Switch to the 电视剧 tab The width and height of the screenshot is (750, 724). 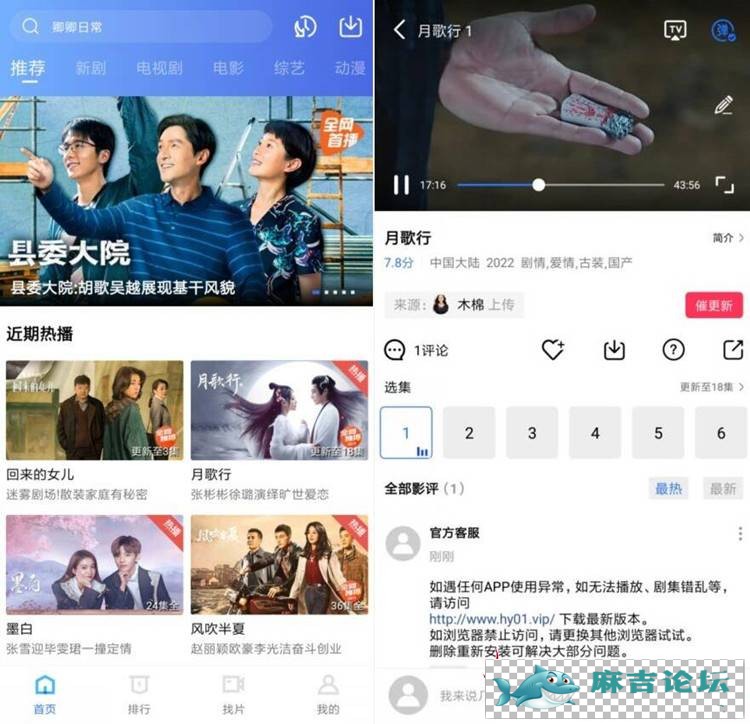tap(159, 69)
